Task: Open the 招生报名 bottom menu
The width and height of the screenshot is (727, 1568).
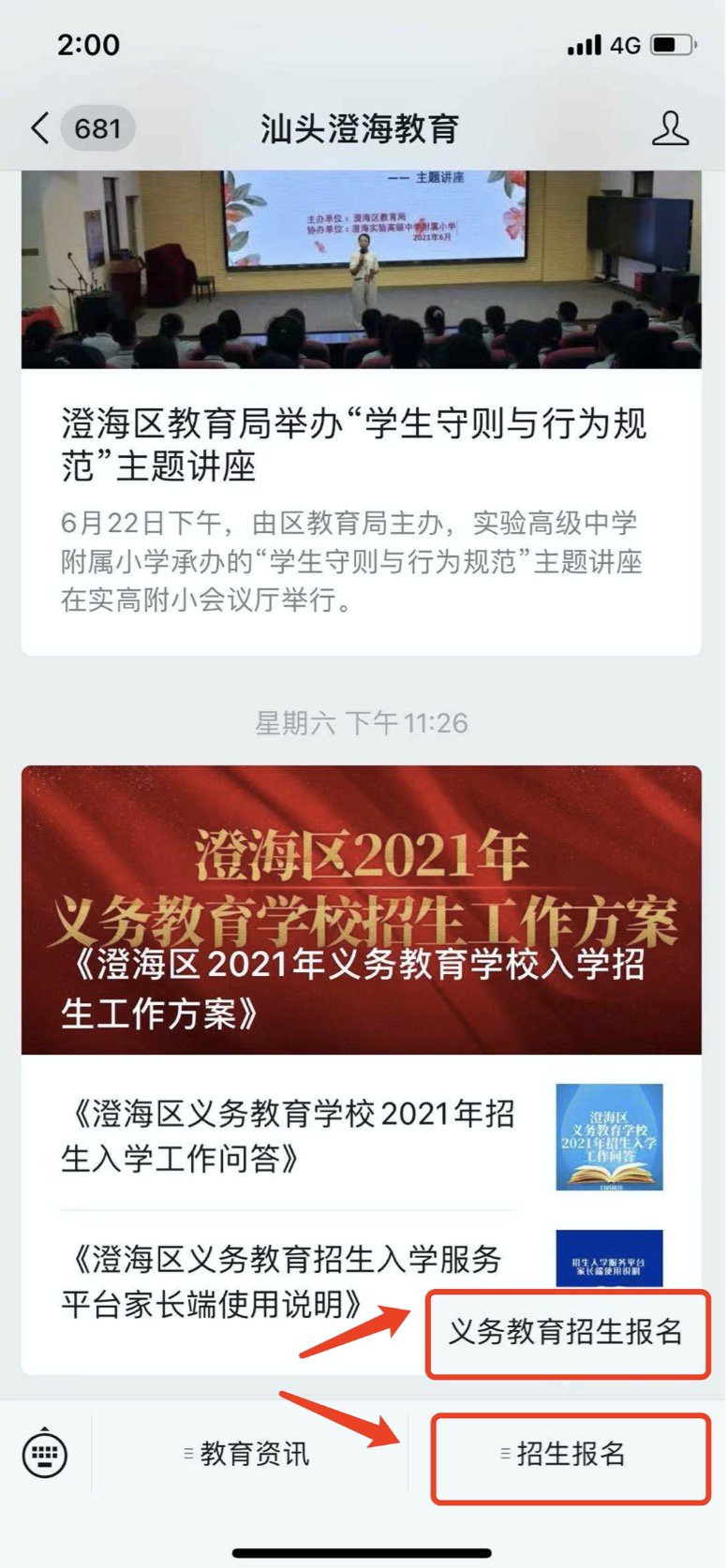Action: coord(570,1454)
